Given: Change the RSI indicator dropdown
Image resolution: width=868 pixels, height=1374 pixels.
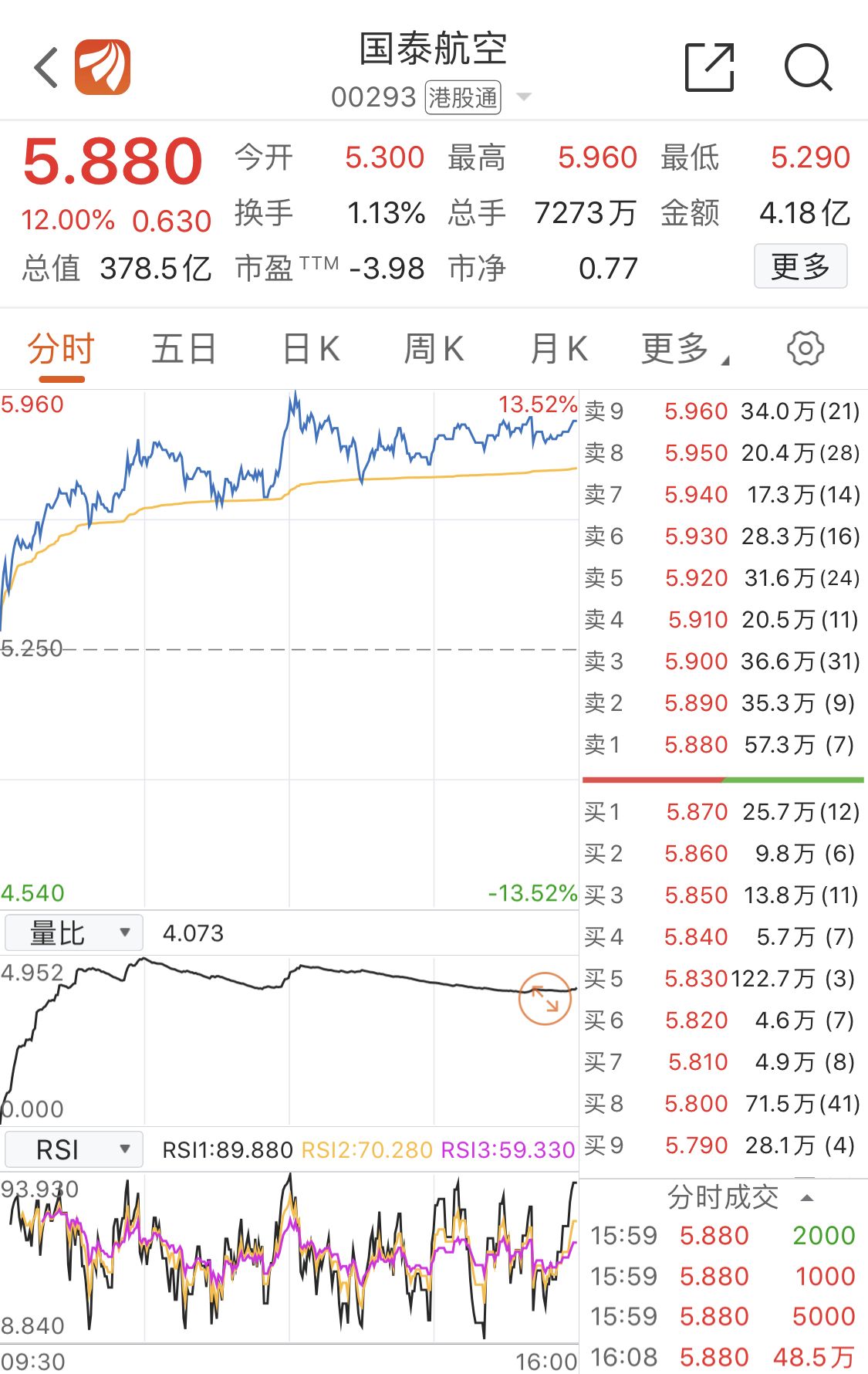Looking at the screenshot, I should 74,1149.
